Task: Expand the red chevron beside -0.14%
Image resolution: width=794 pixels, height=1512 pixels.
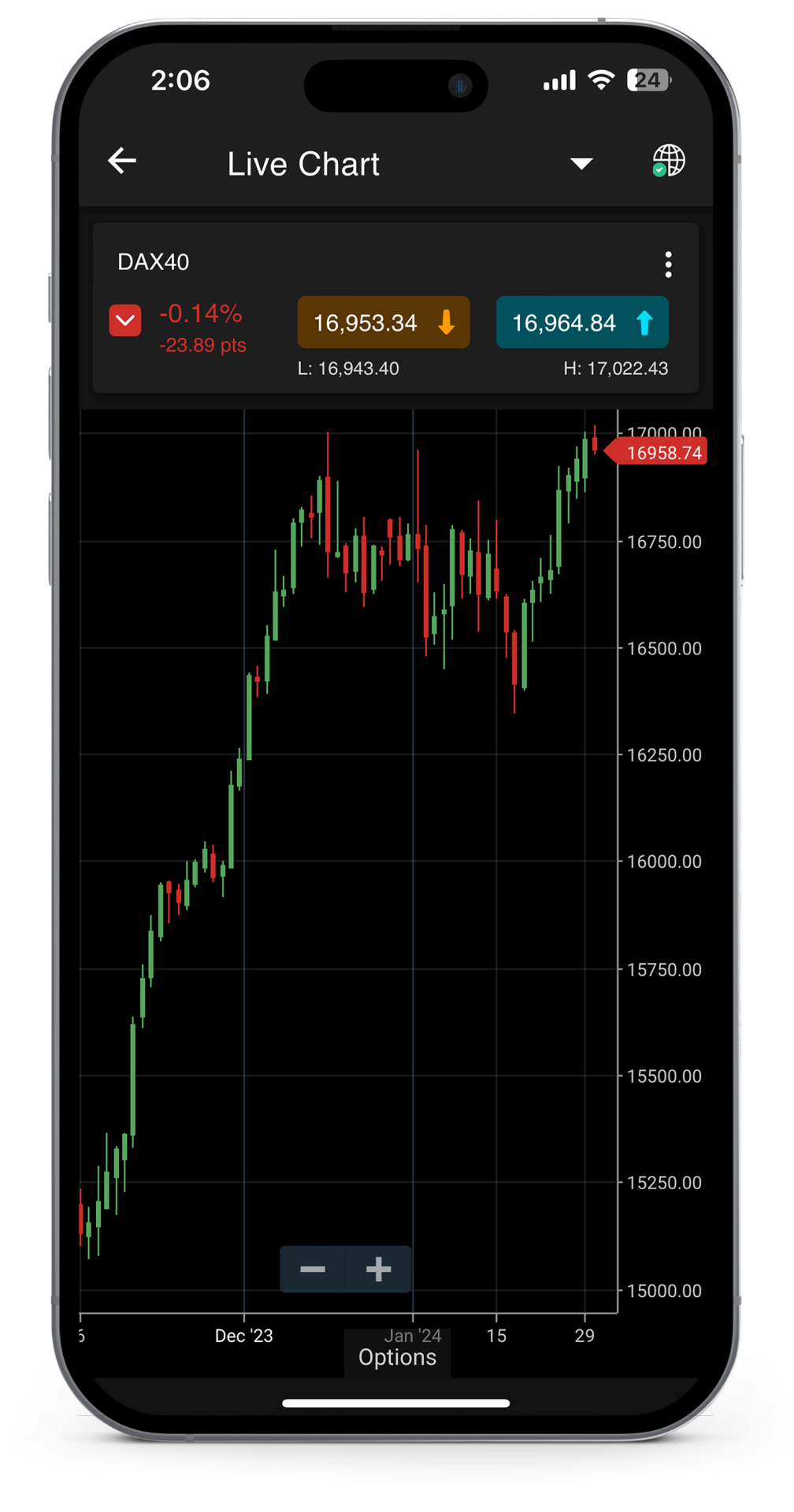Action: (125, 321)
